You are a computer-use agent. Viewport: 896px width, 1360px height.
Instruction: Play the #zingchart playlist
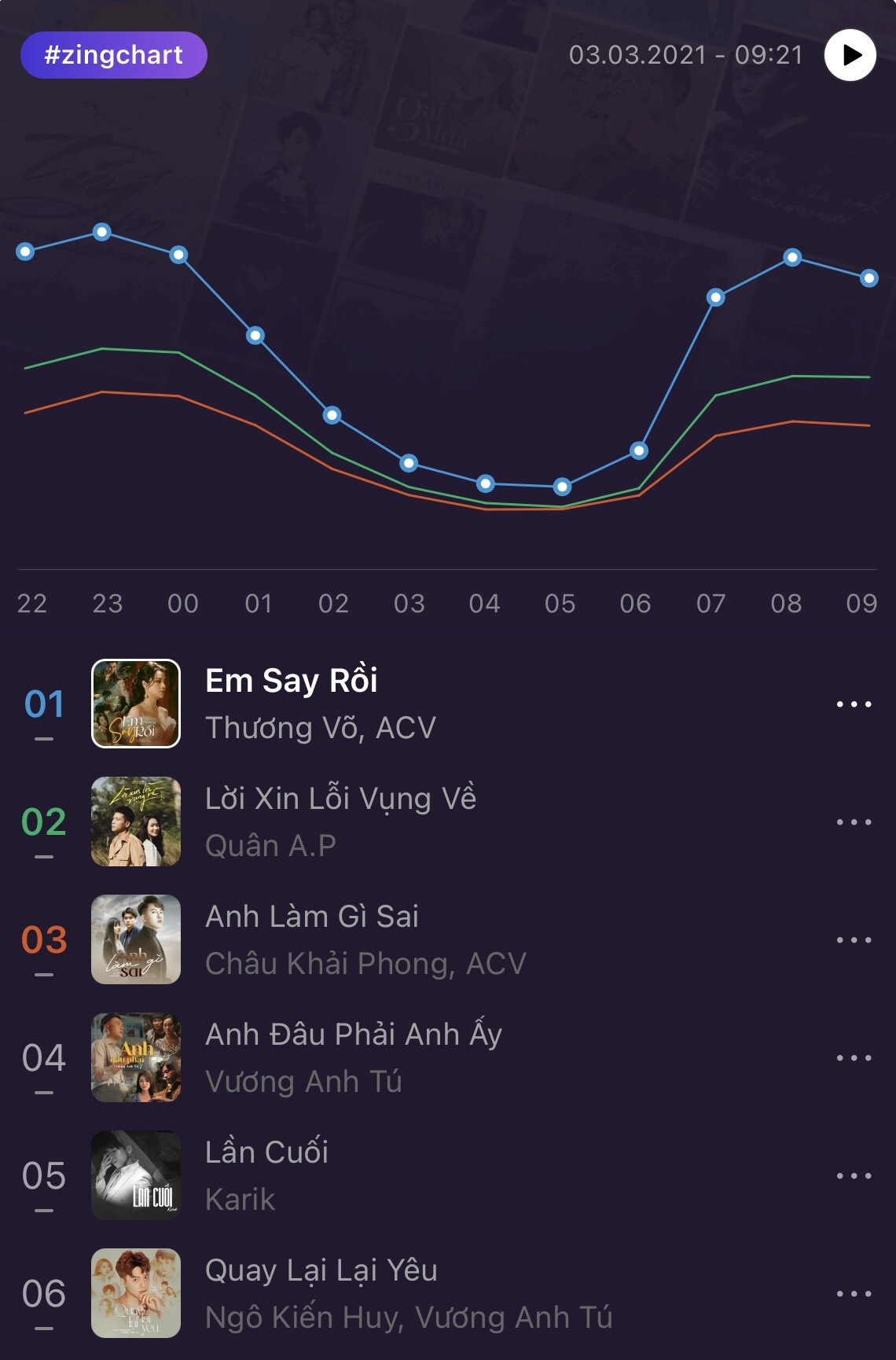point(850,55)
